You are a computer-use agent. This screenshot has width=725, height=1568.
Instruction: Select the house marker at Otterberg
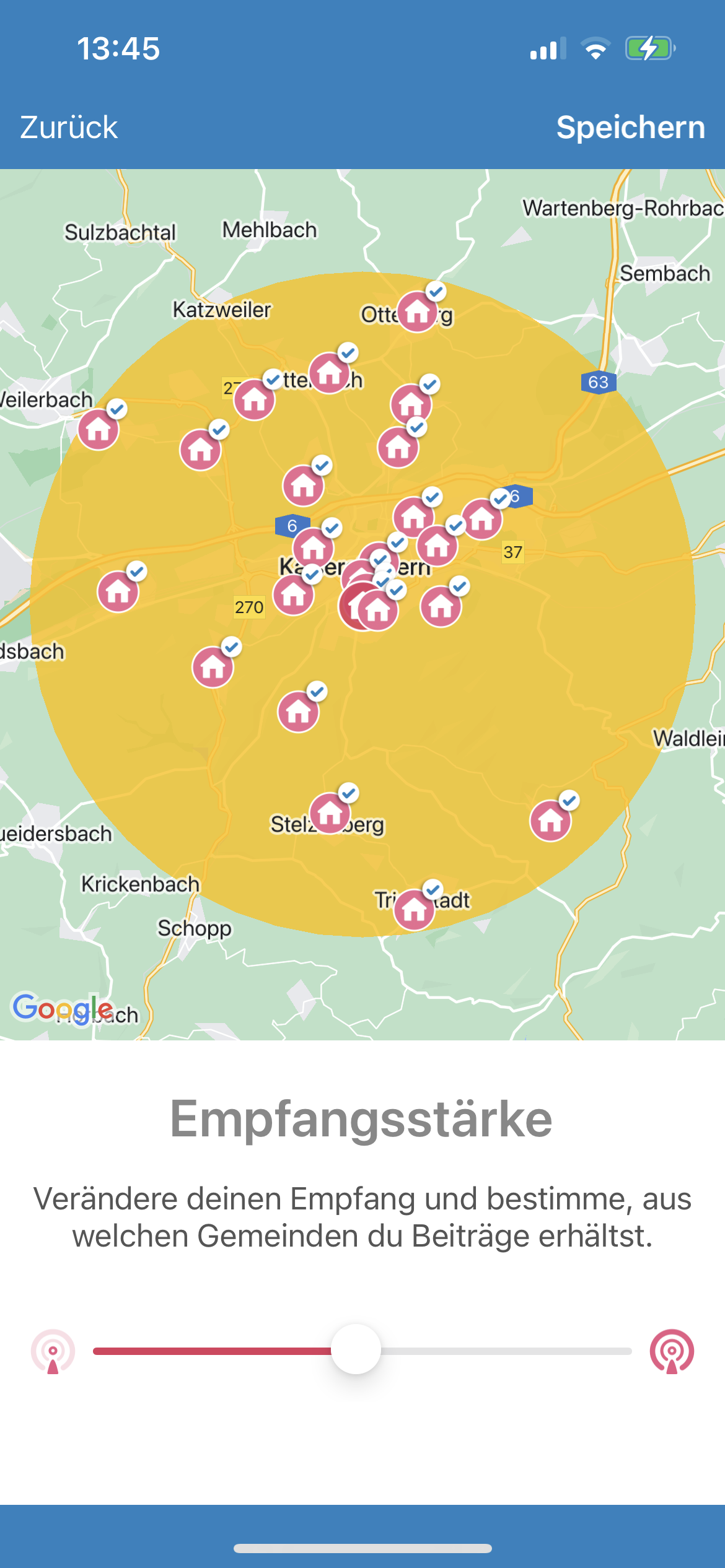tap(416, 311)
